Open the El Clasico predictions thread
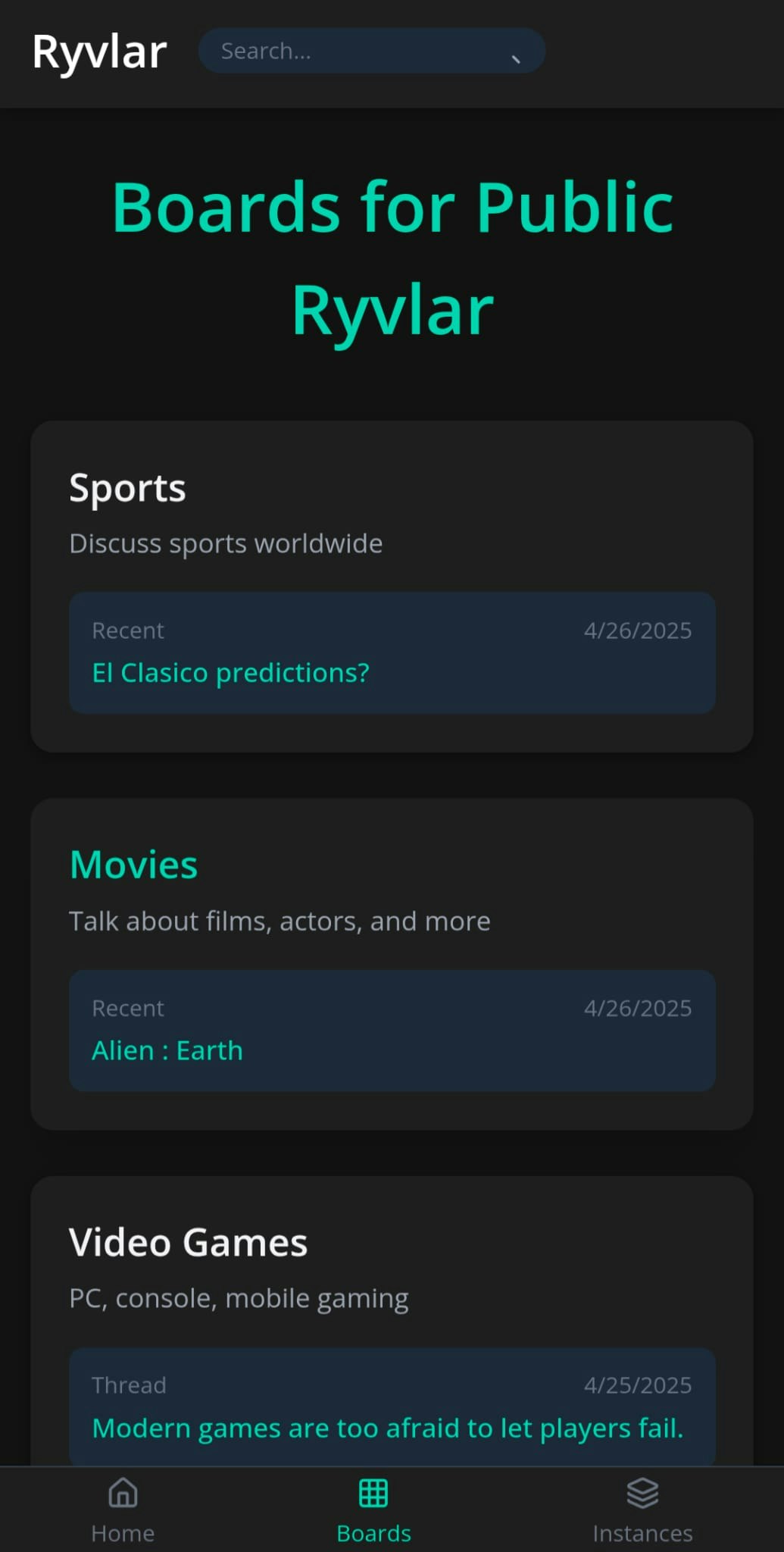This screenshot has height=1552, width=784. coord(230,673)
